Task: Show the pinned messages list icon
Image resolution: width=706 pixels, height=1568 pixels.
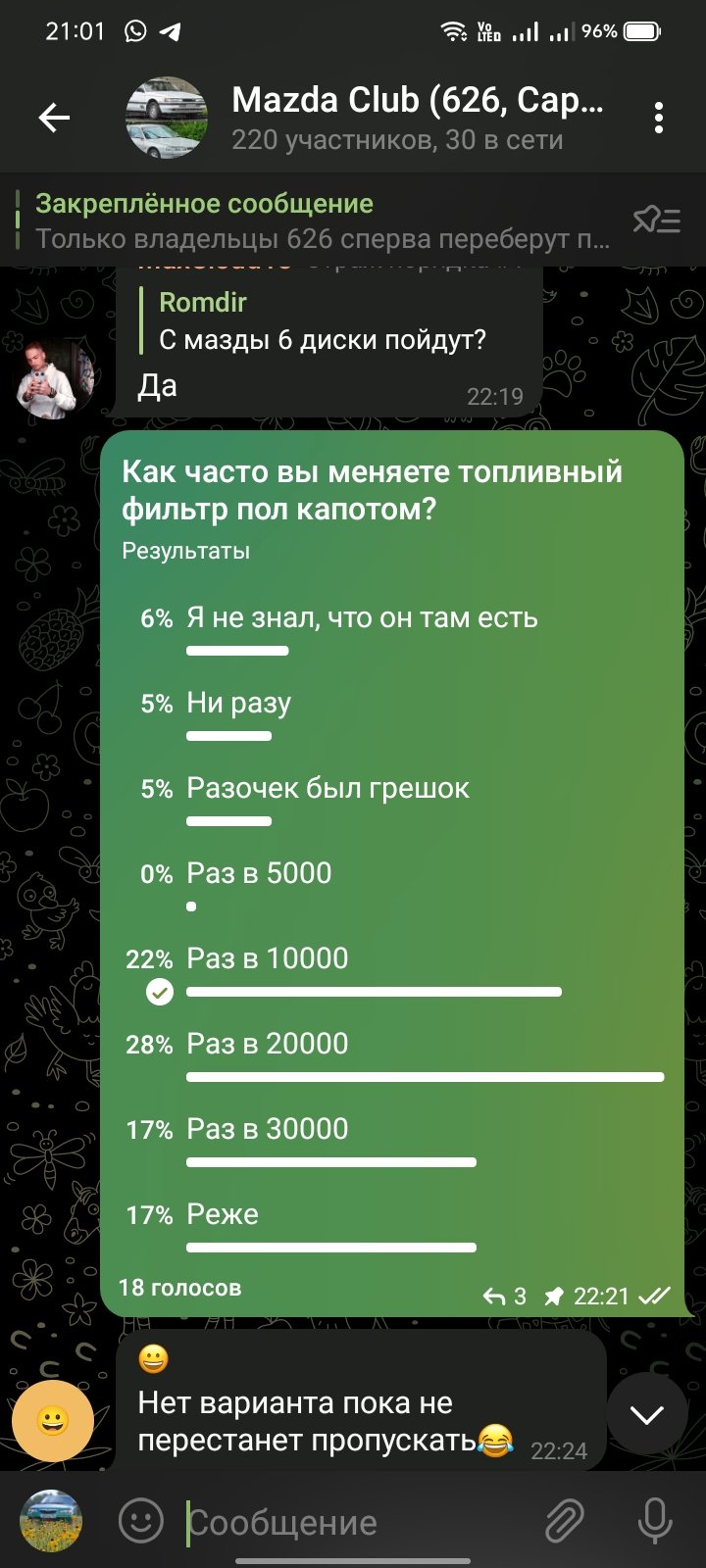Action: coord(656,220)
